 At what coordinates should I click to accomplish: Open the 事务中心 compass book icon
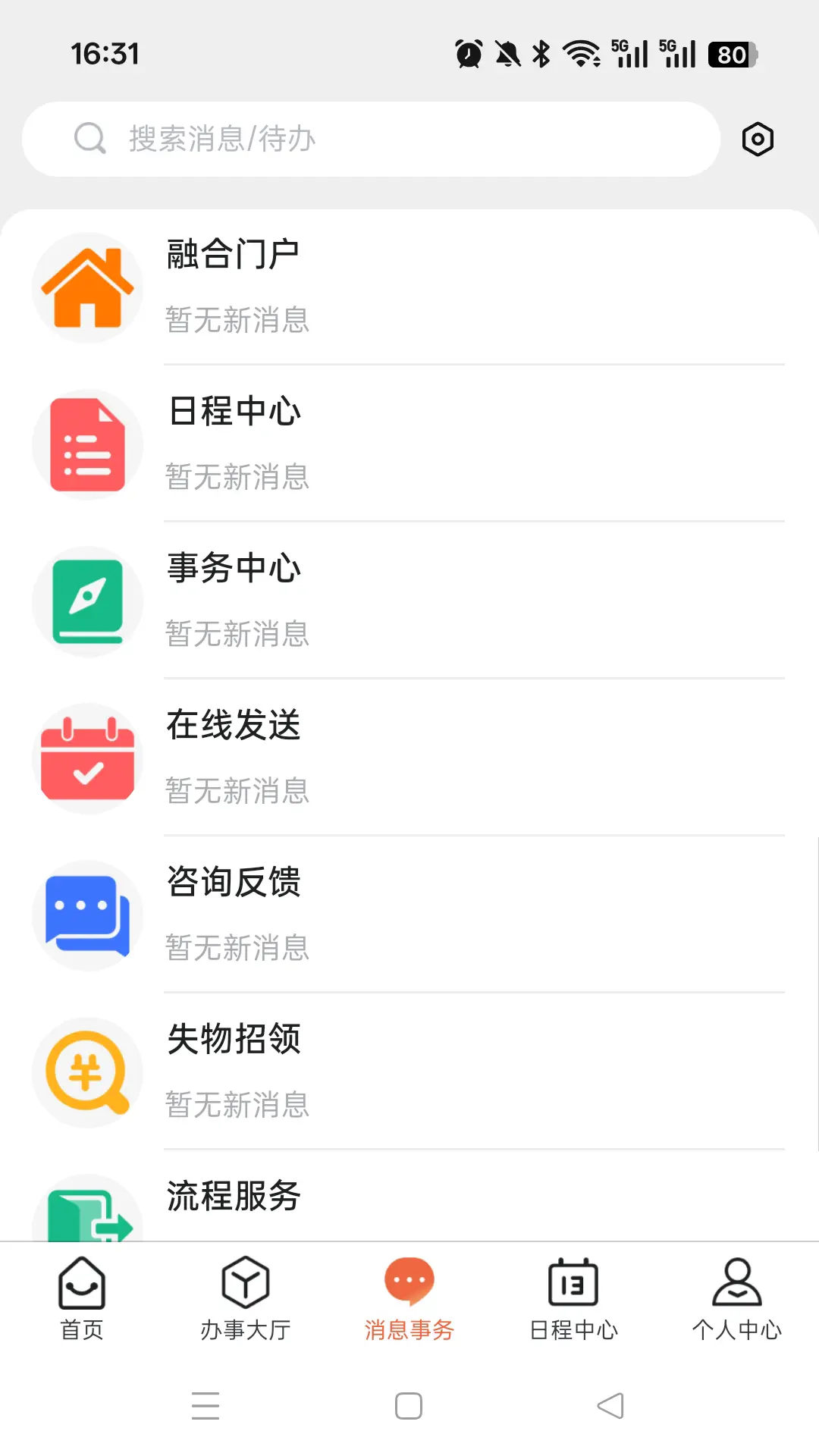pyautogui.click(x=87, y=601)
